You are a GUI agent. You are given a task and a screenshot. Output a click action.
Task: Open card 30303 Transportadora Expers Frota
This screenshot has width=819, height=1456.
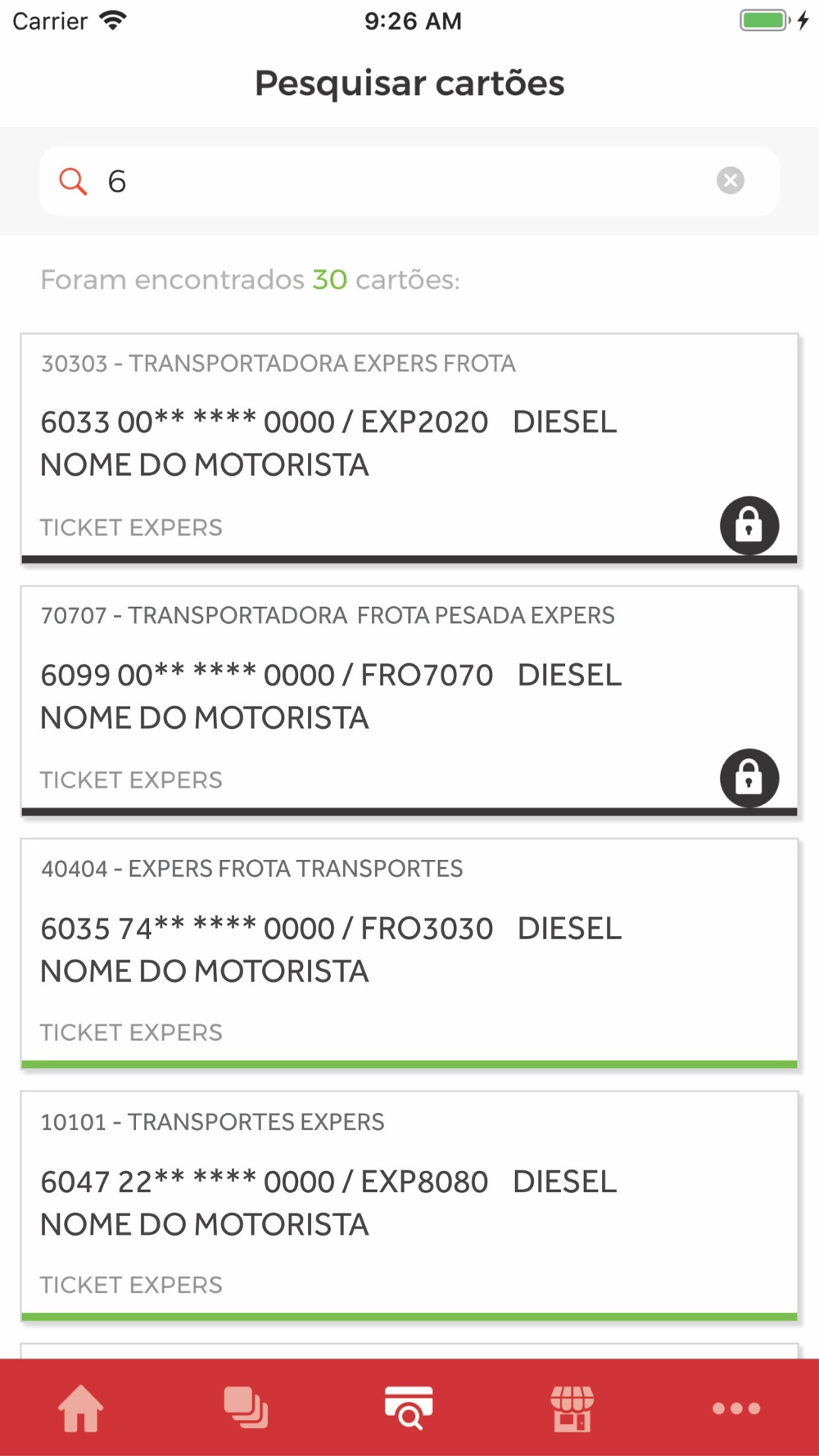(x=369, y=442)
